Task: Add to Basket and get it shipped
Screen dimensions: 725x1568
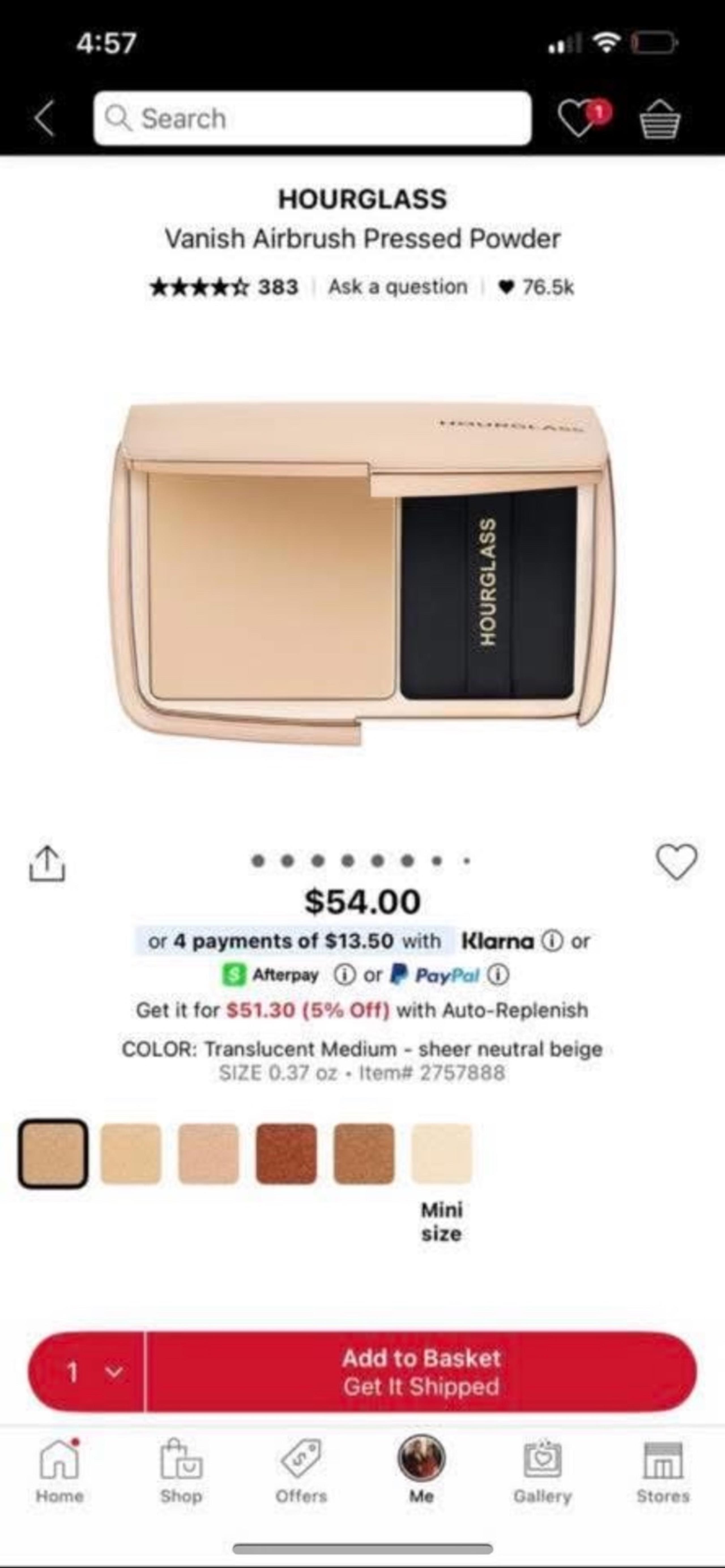Action: point(421,1371)
